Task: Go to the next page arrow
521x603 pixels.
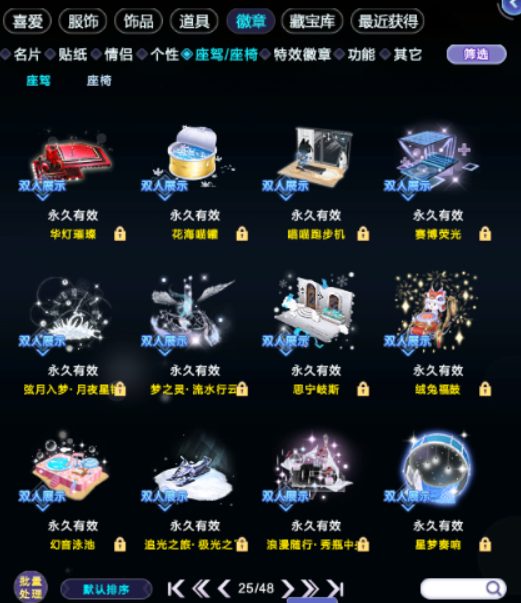Action: tap(287, 588)
